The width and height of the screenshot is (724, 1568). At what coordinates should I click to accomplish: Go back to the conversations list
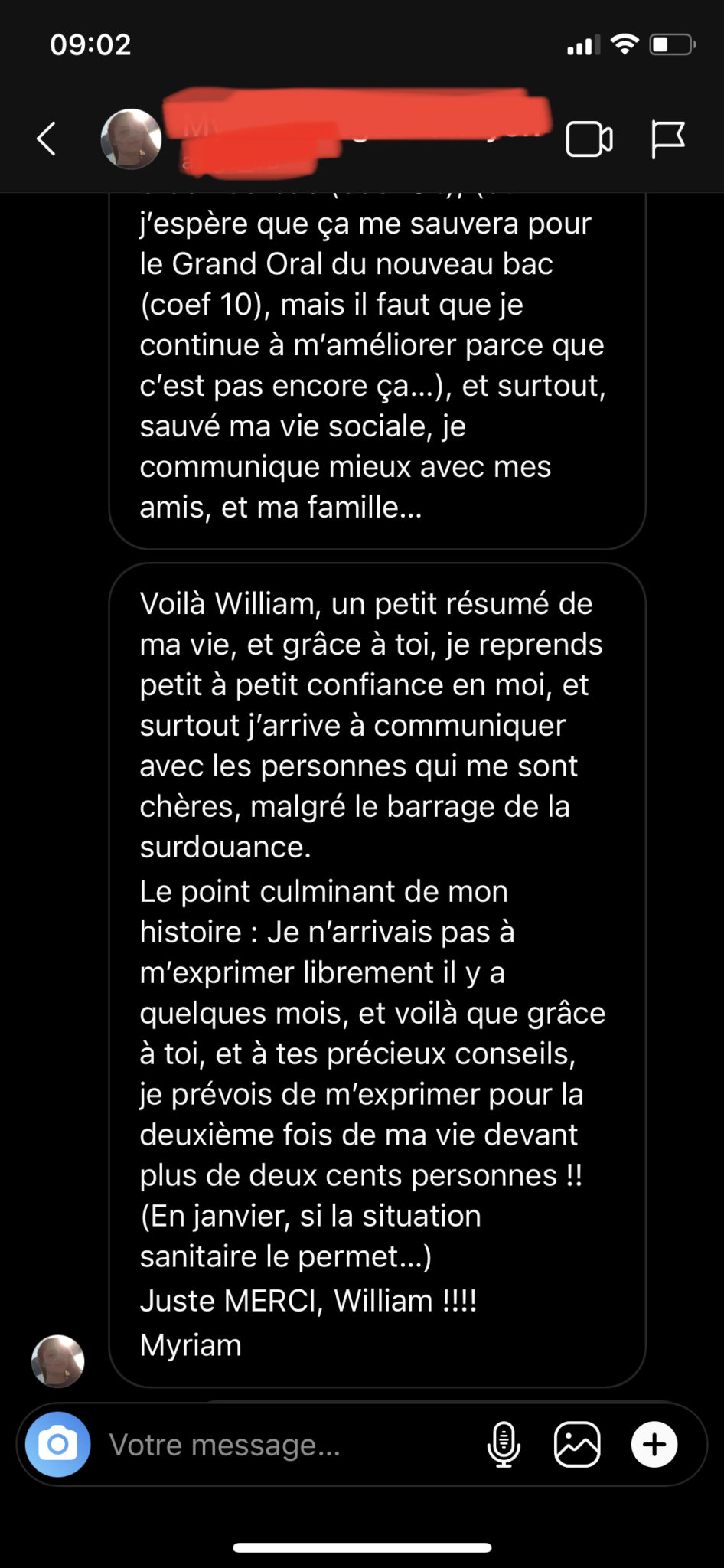47,139
